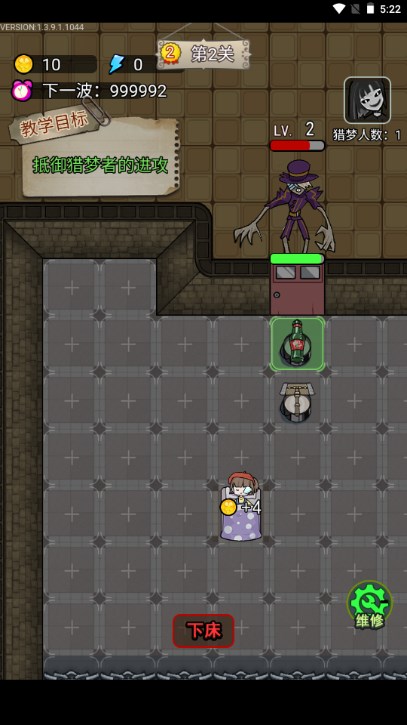Tap the dream hunter portrait icon
Viewport: 407px width, 725px height.
coord(367,100)
